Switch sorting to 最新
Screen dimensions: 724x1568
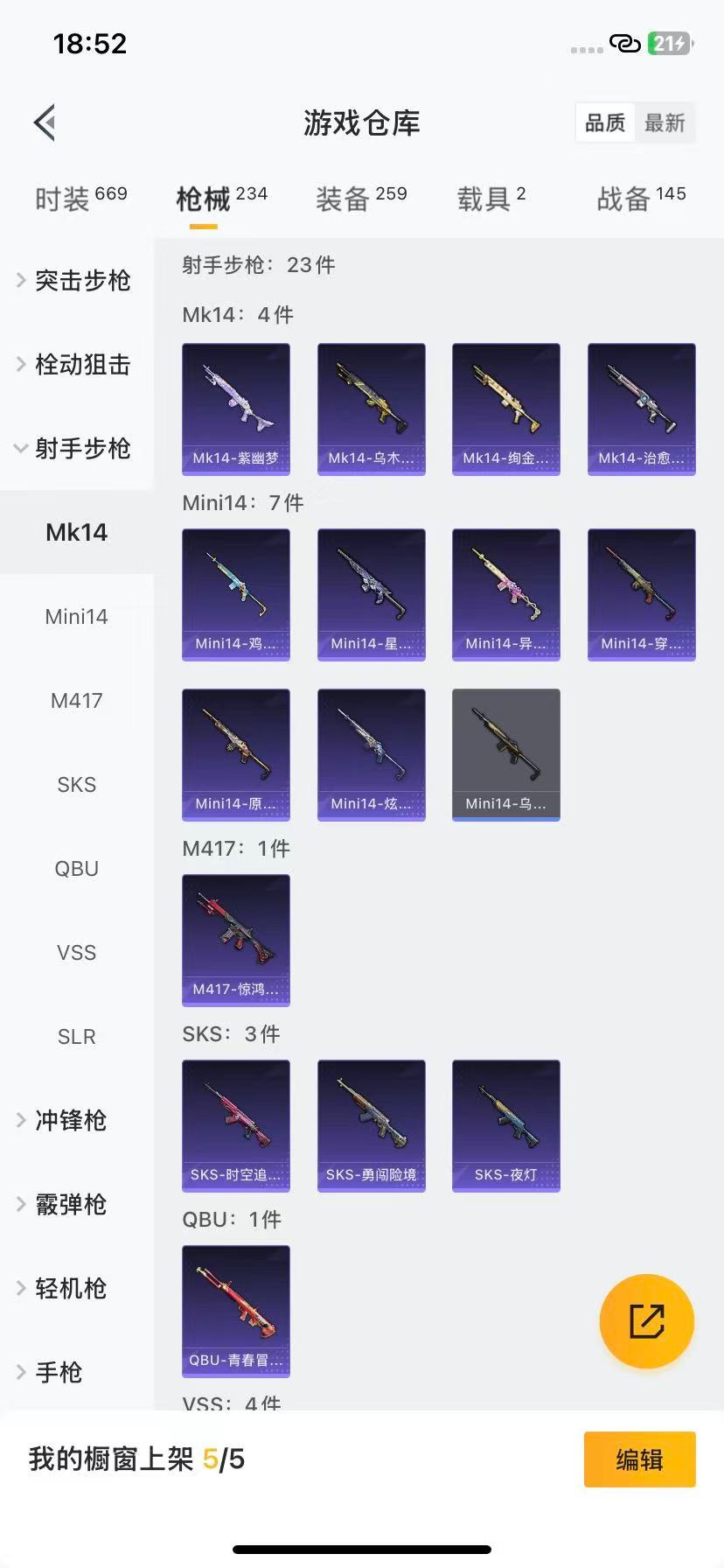coord(665,123)
